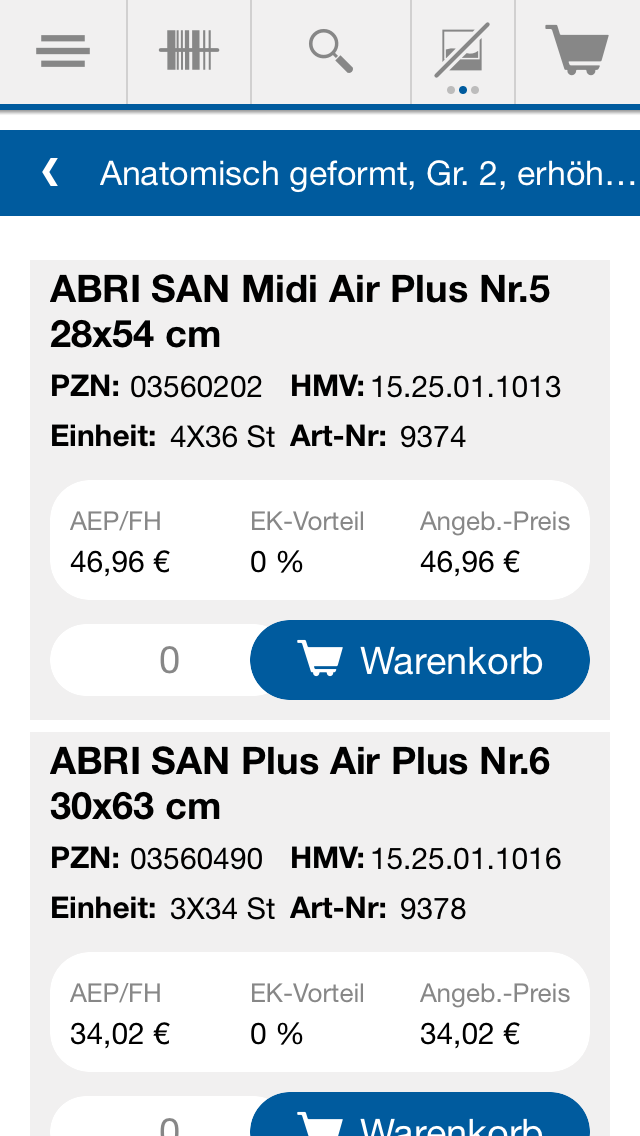This screenshot has width=640, height=1136.
Task: Open the barcode scanner
Action: pos(189,52)
